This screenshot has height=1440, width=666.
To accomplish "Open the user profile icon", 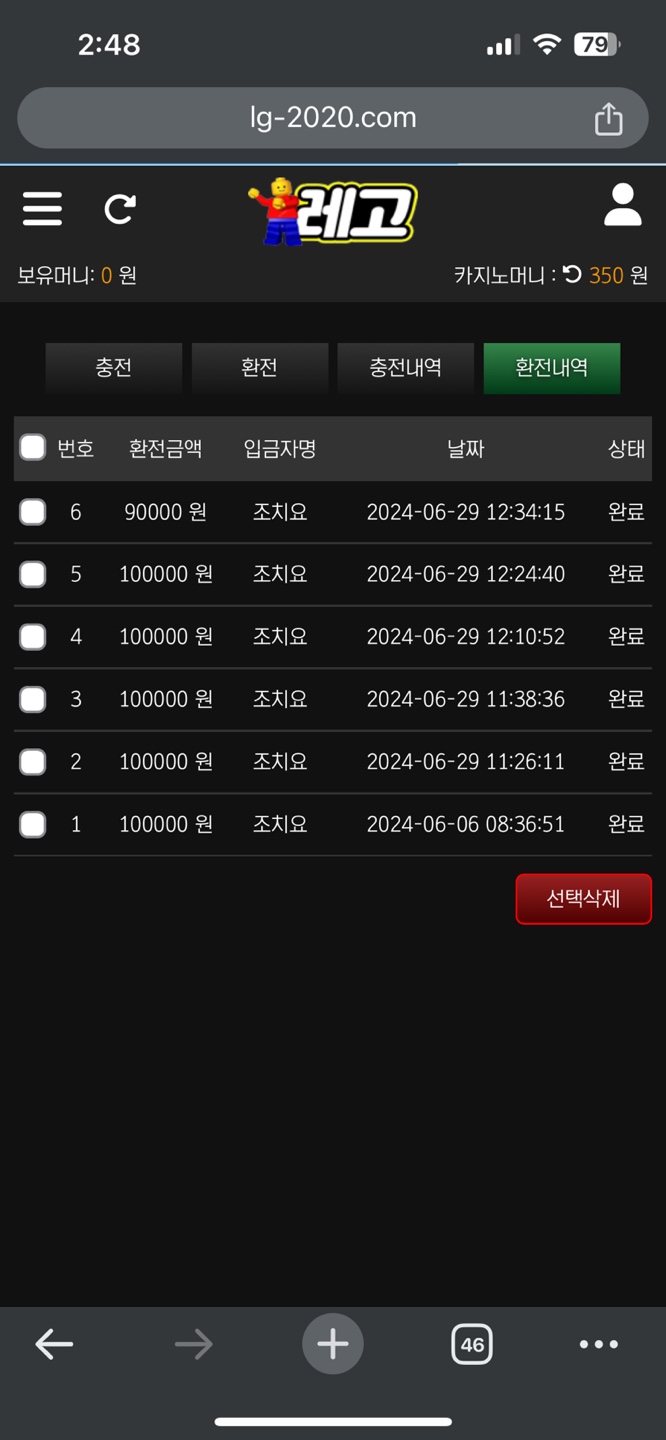I will point(622,205).
